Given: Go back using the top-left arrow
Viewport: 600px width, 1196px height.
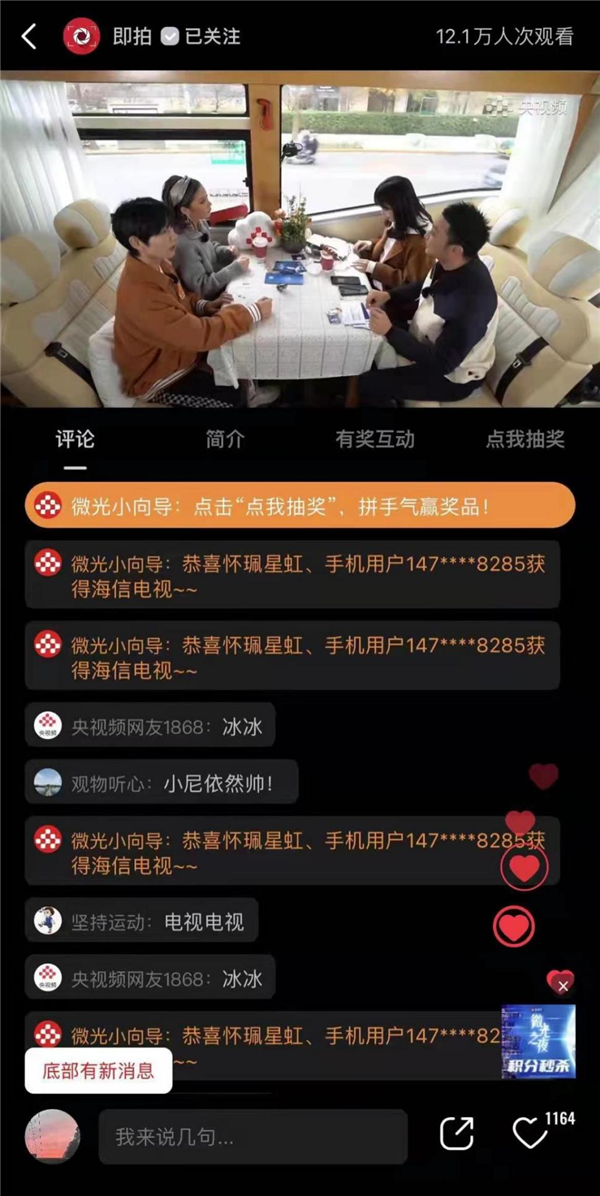Looking at the screenshot, I should [x=29, y=37].
